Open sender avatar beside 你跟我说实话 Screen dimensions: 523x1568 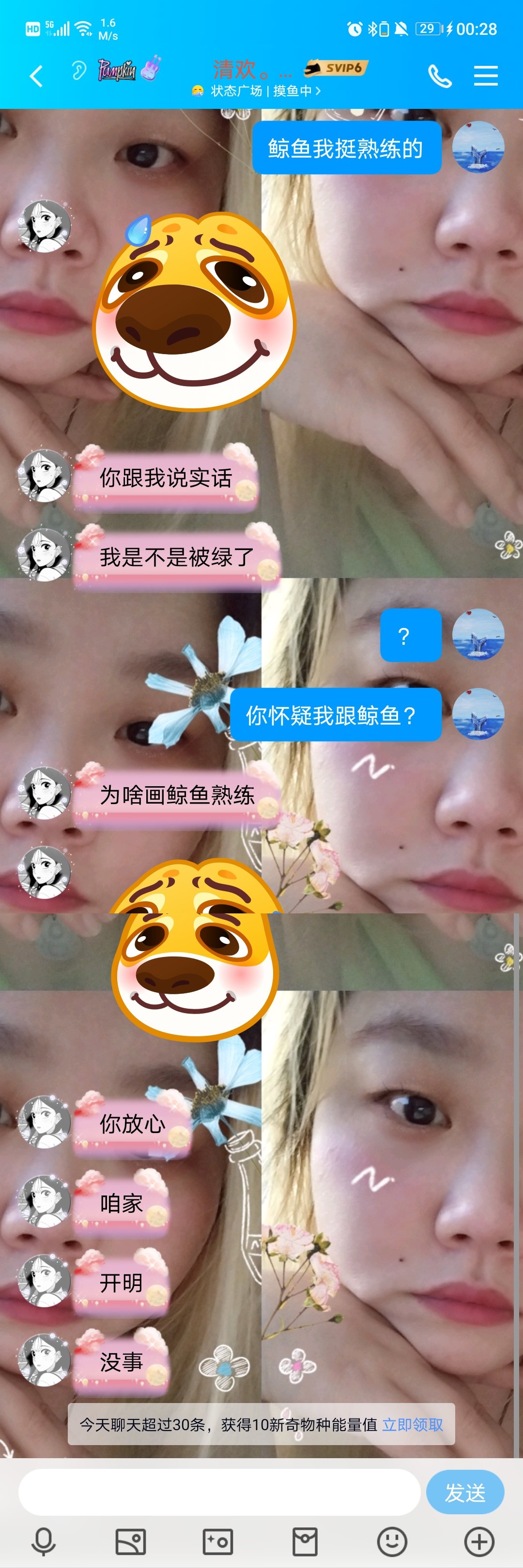pyautogui.click(x=44, y=476)
